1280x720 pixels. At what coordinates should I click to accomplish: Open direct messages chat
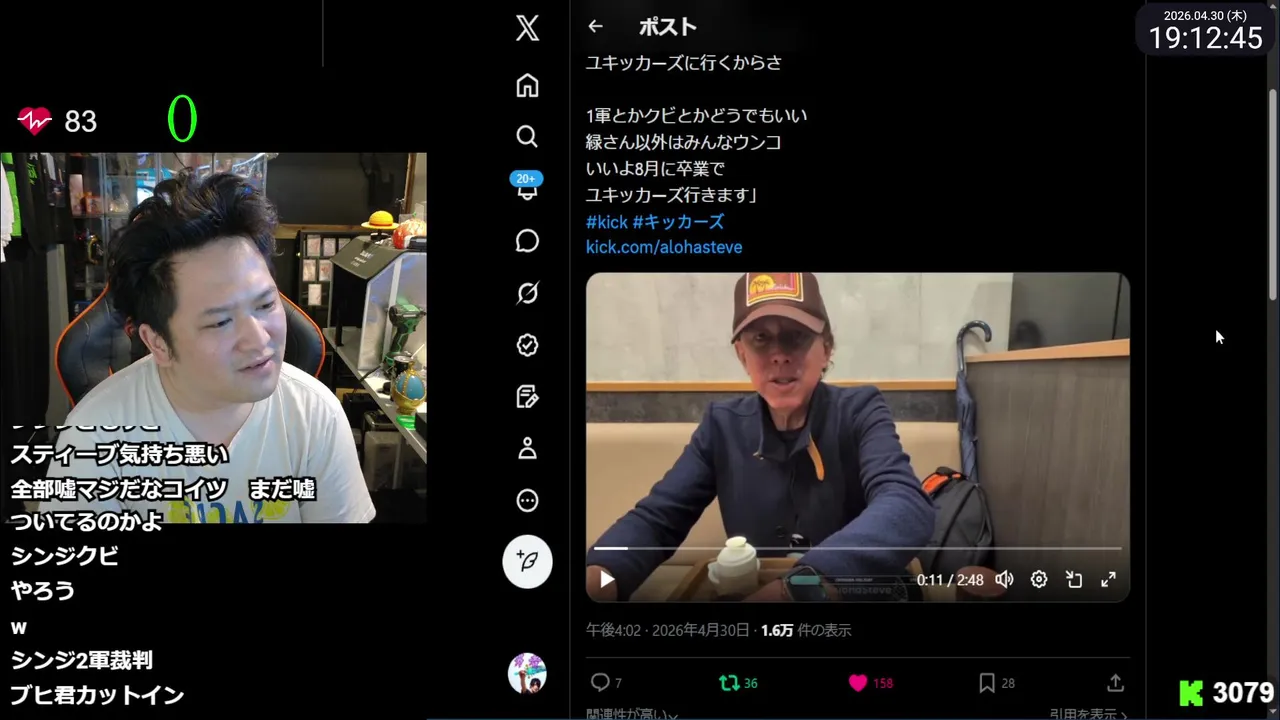tap(527, 241)
